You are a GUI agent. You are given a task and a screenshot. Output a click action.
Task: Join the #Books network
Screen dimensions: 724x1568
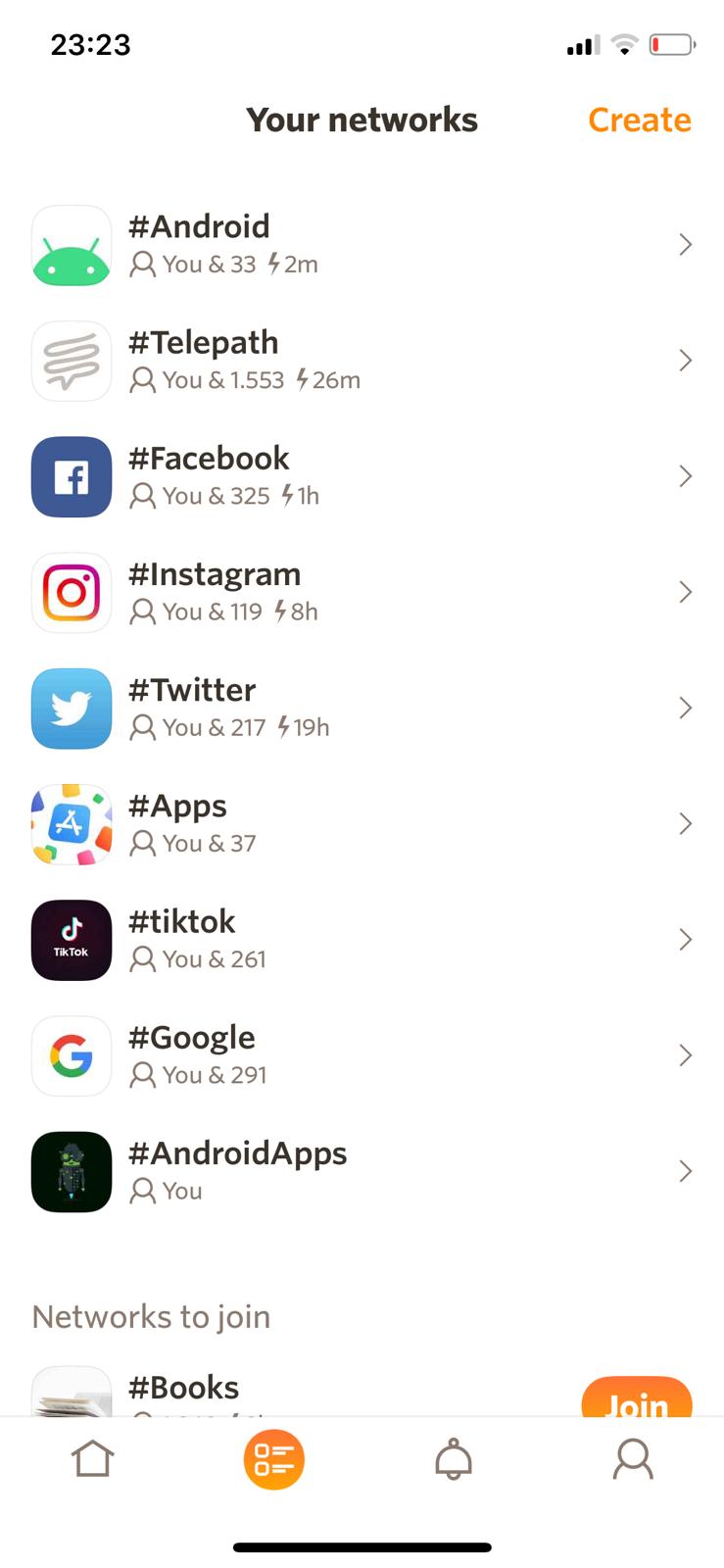point(637,1399)
